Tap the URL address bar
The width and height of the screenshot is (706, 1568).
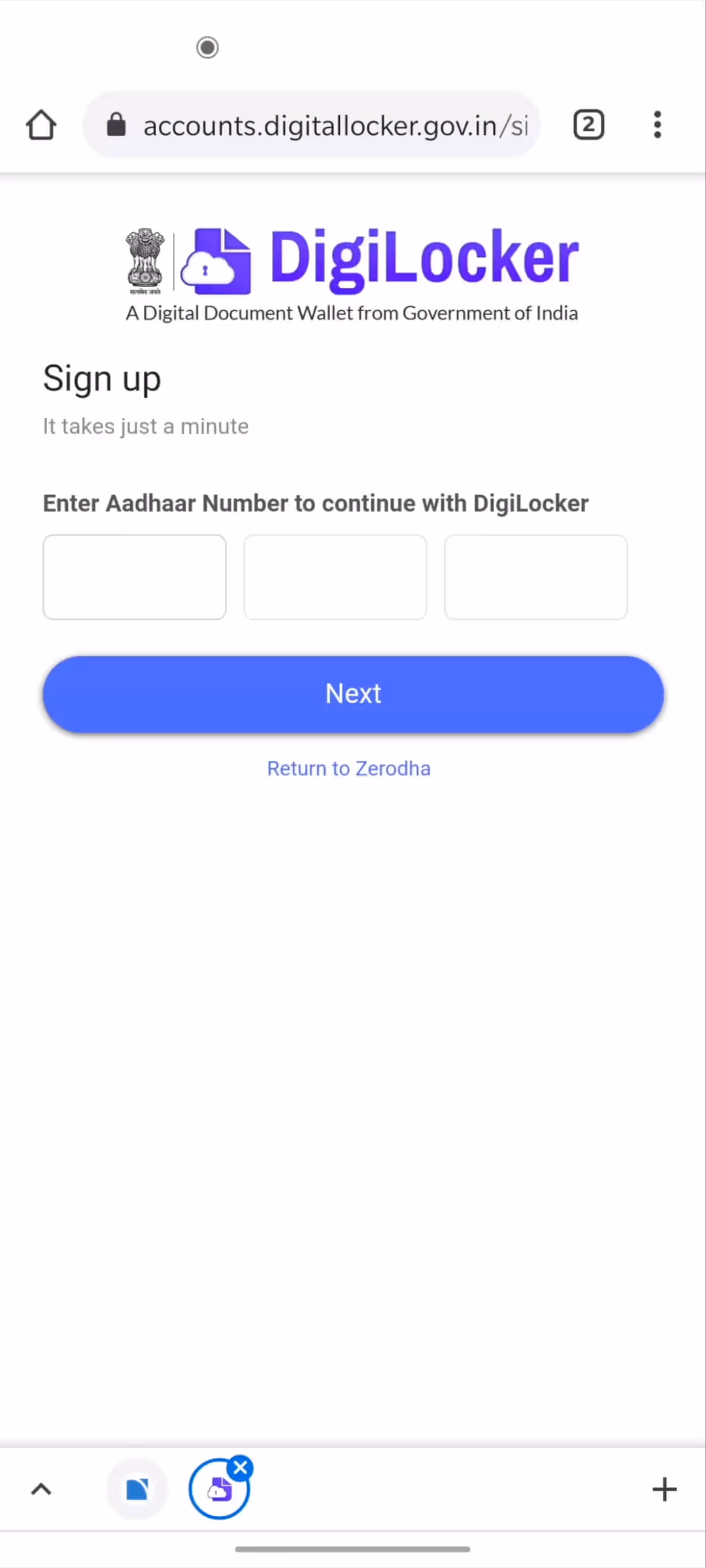[x=312, y=125]
